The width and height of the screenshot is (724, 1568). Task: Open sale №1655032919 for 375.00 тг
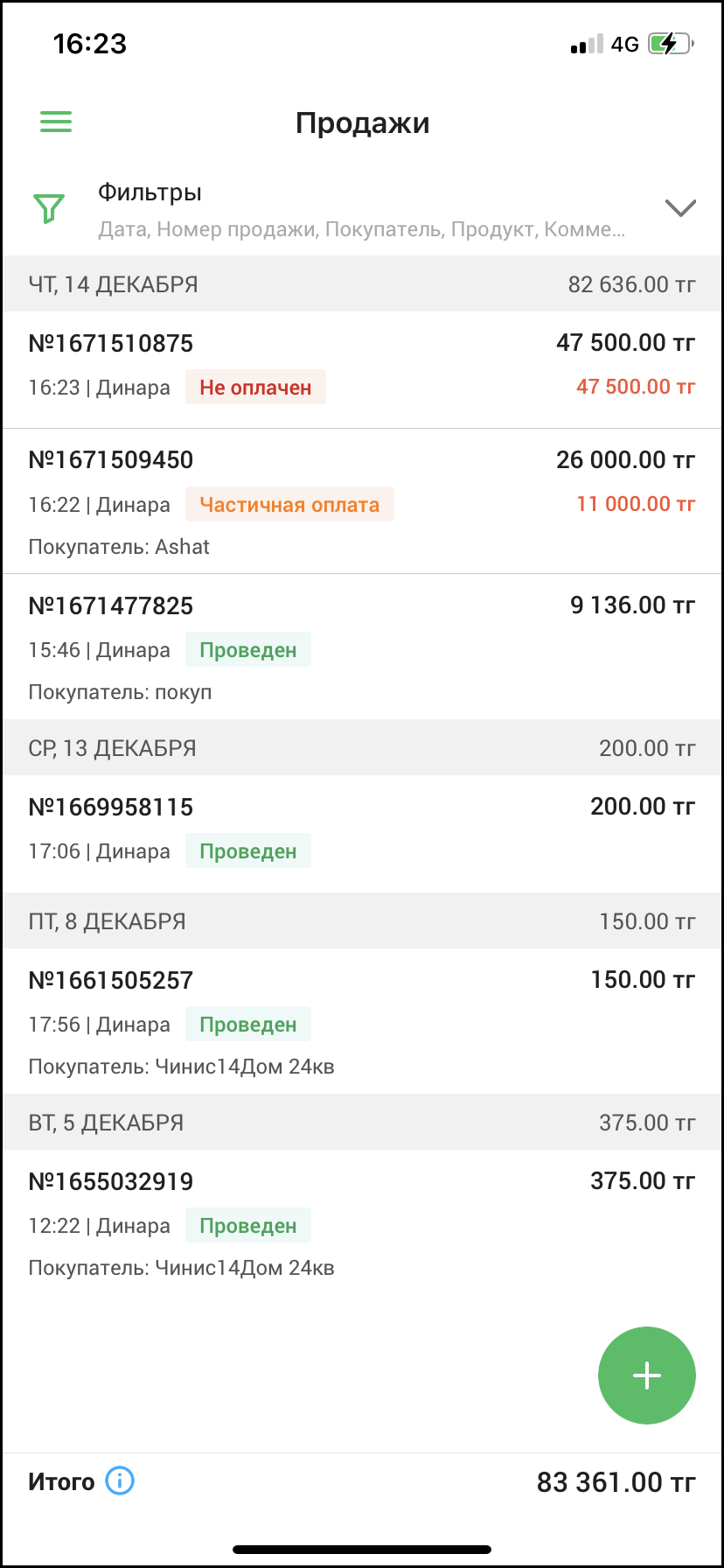point(362,1221)
